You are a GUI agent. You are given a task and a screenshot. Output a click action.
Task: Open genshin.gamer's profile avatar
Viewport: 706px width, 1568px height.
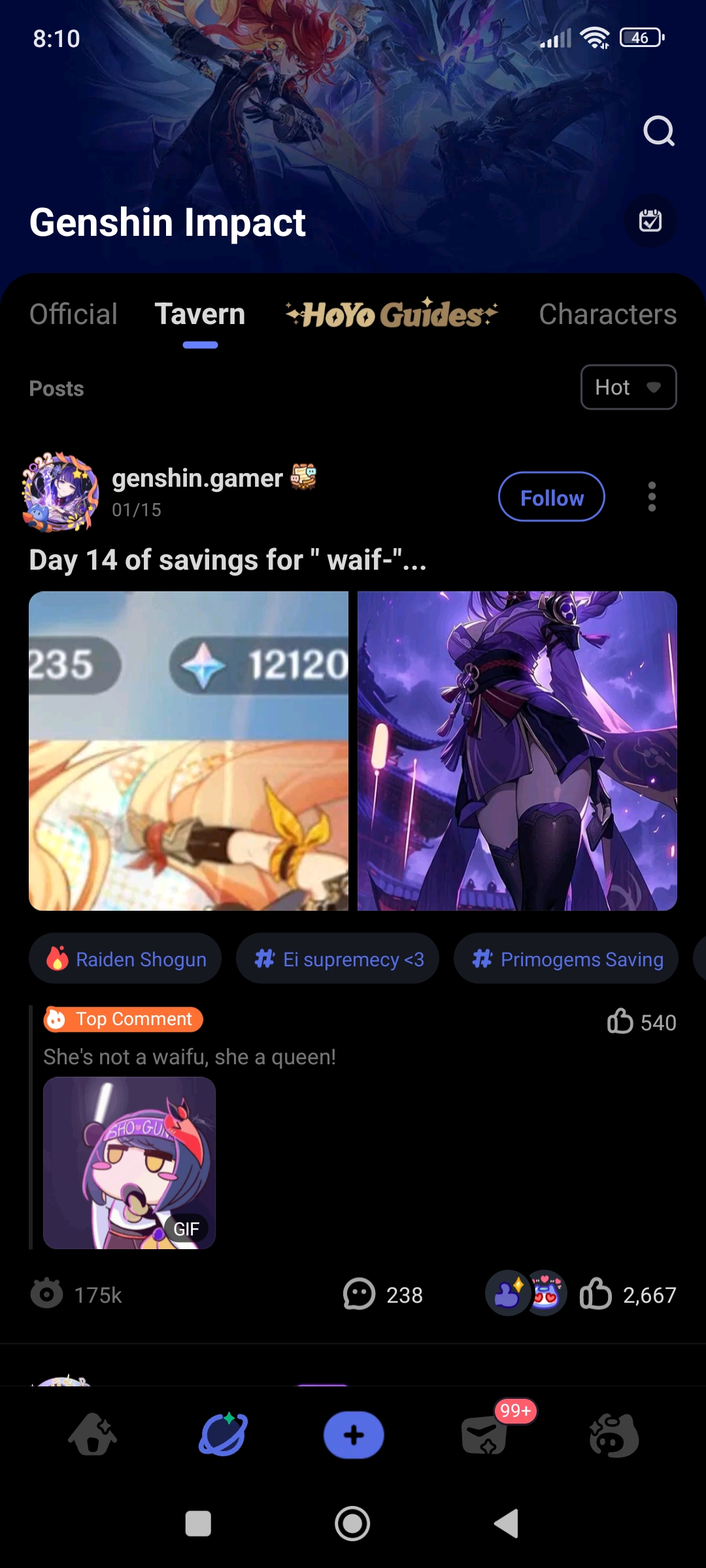point(60,492)
